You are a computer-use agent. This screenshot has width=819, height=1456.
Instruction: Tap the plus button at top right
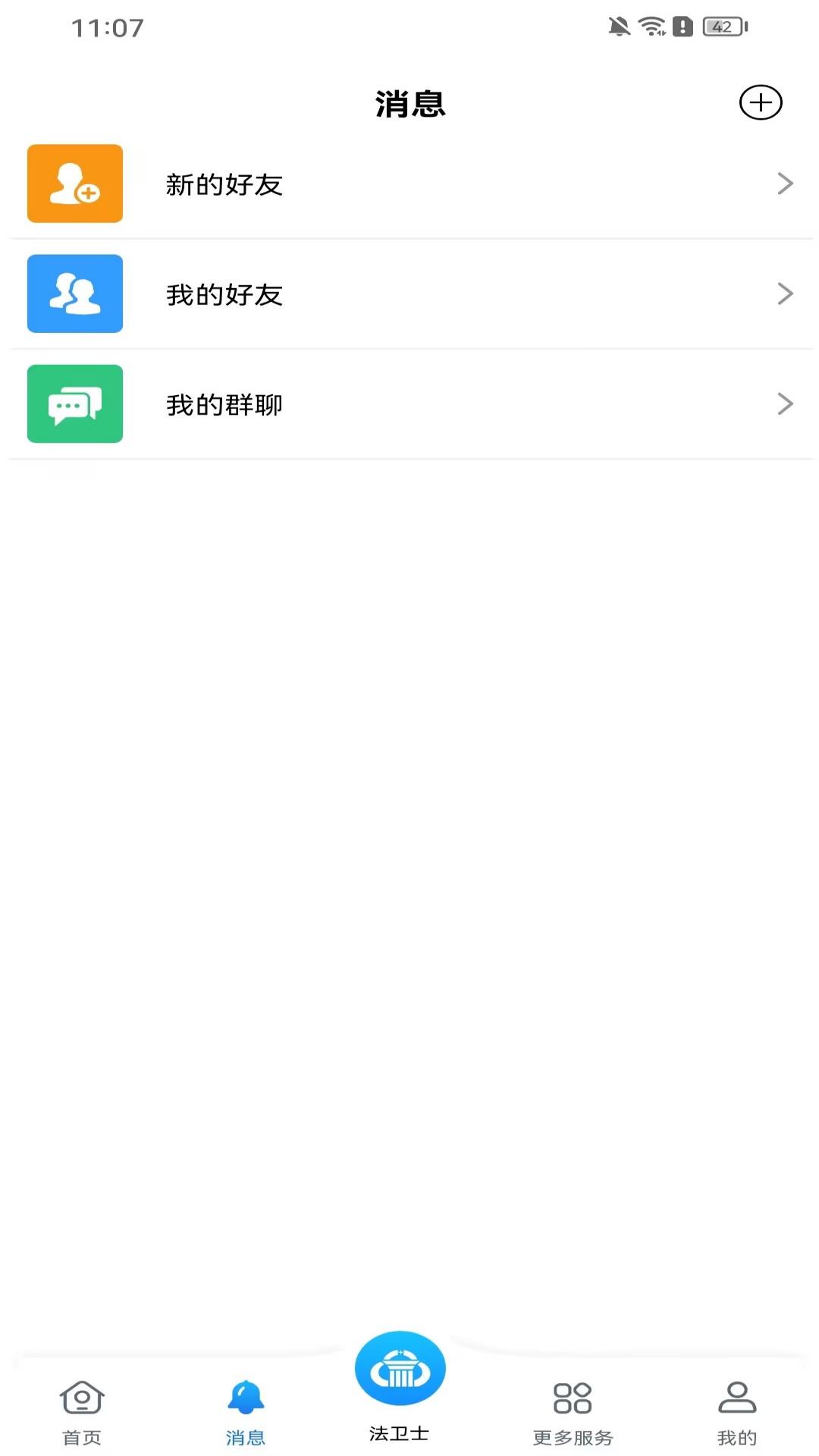coord(761,102)
